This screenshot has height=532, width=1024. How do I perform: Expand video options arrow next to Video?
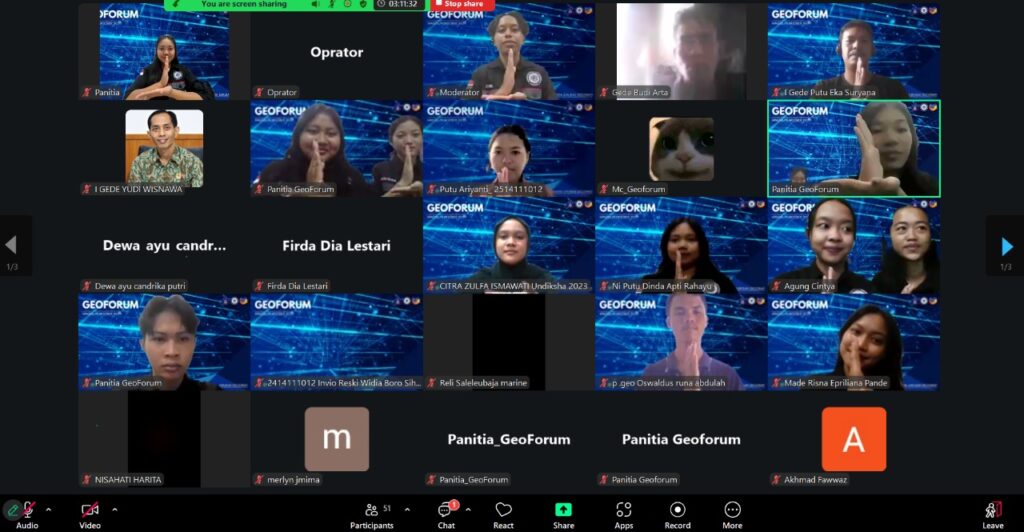point(114,509)
